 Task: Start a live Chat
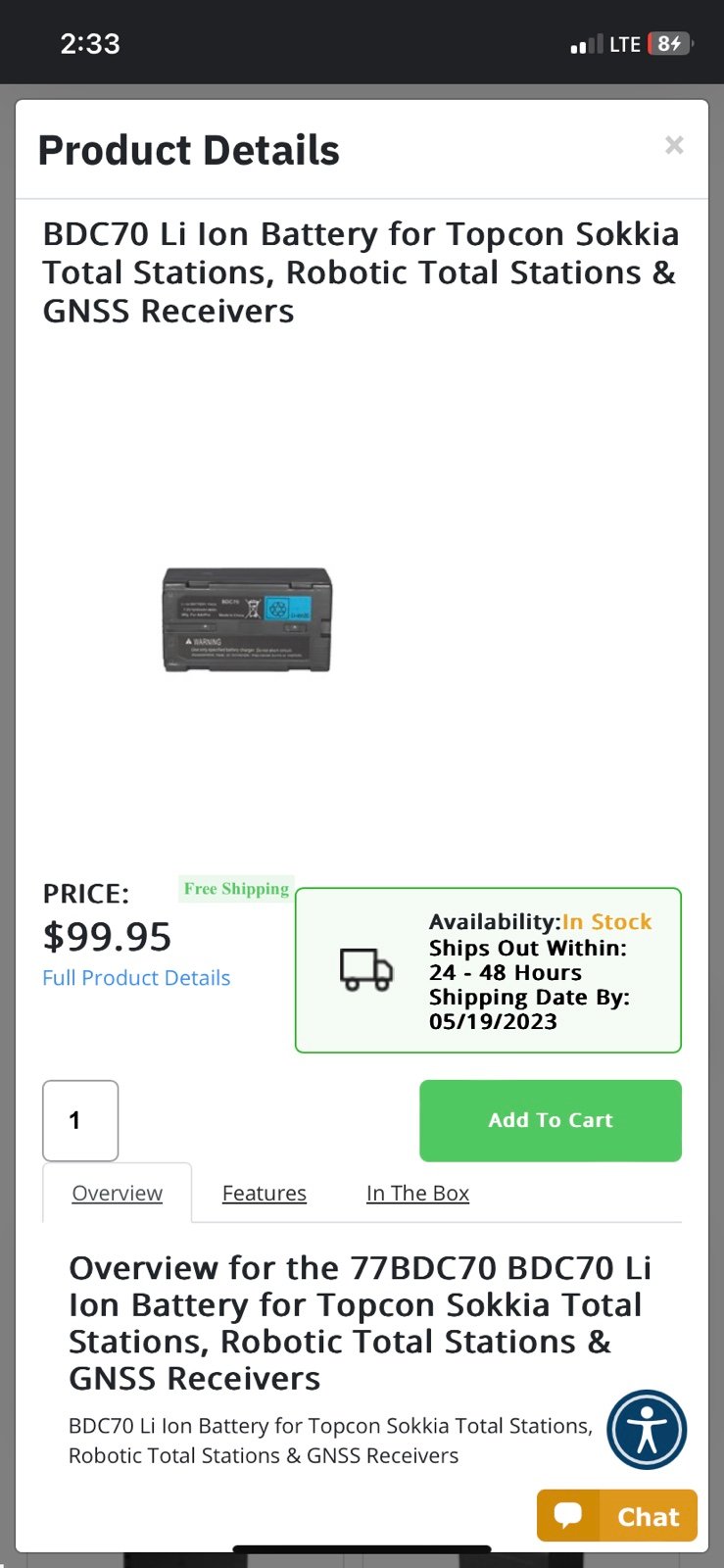tap(617, 1516)
